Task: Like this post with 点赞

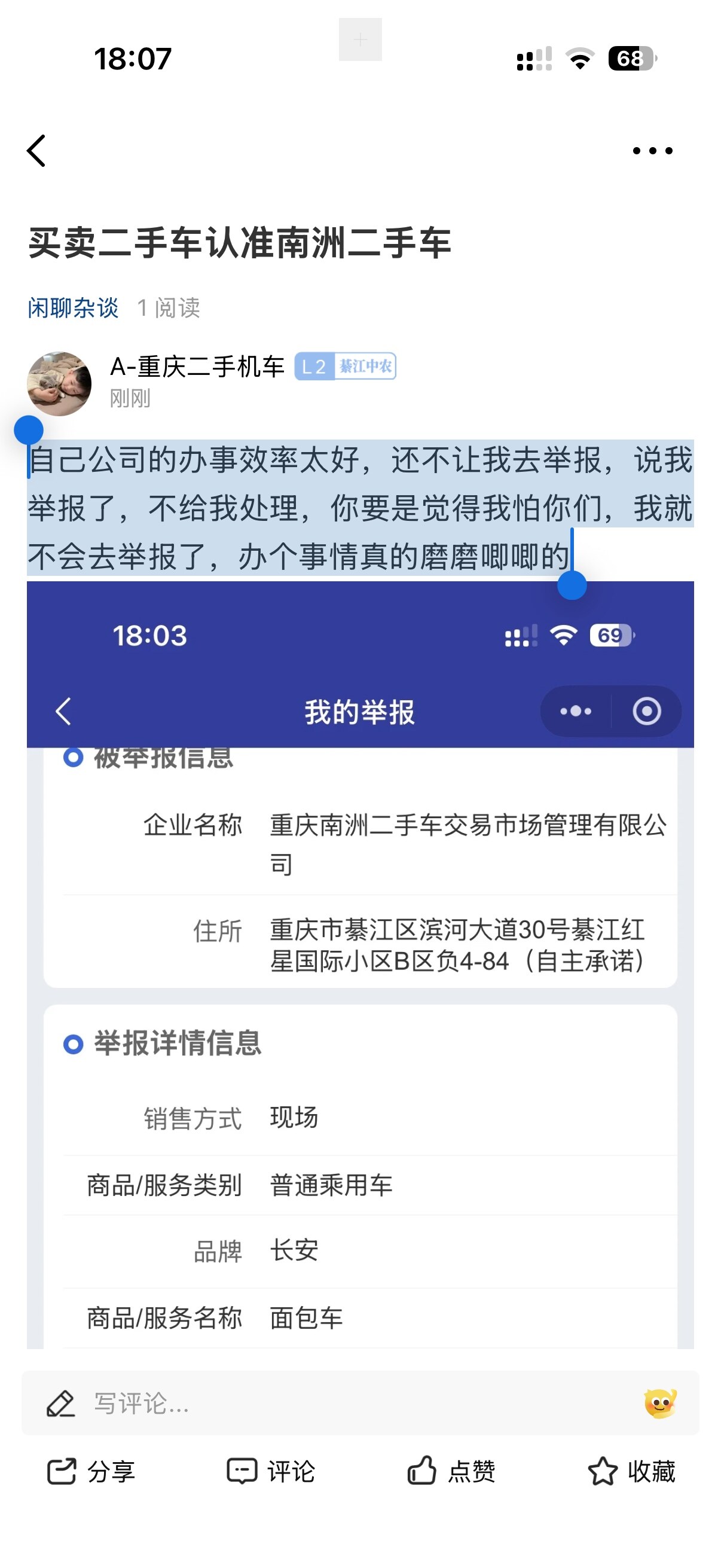Action: [451, 1472]
